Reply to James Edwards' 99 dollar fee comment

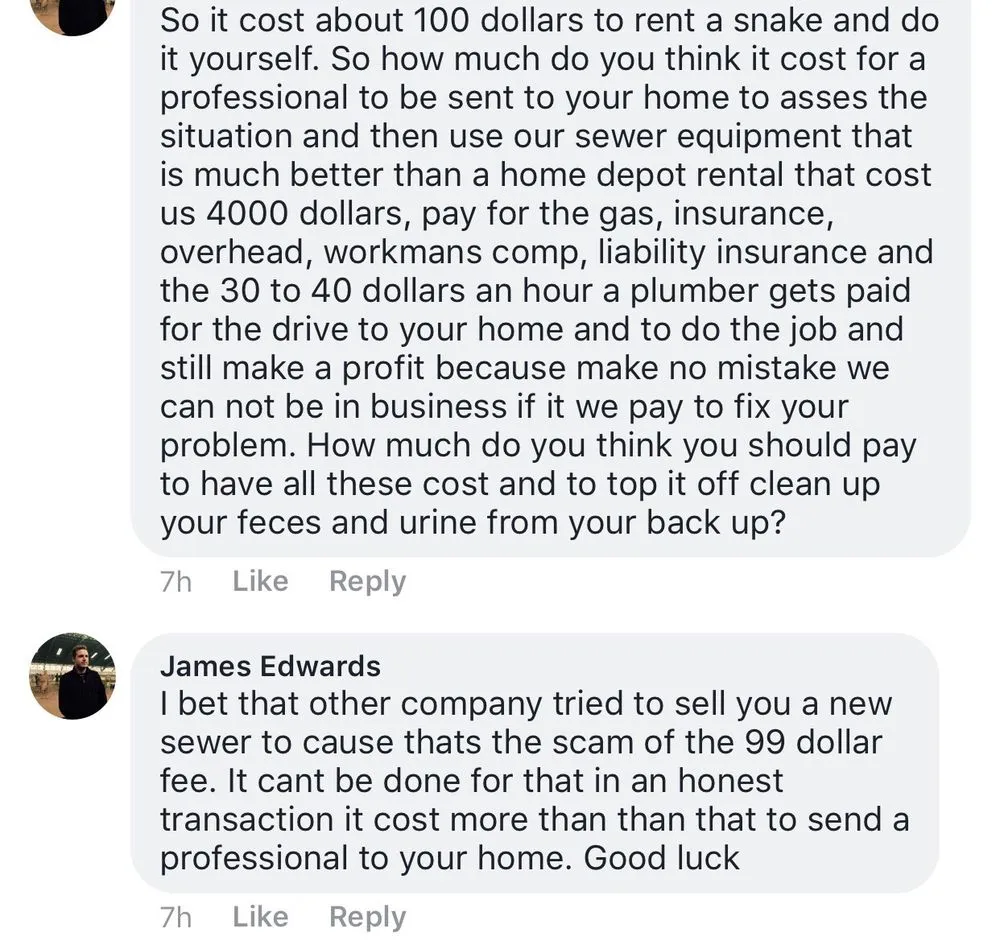367,916
